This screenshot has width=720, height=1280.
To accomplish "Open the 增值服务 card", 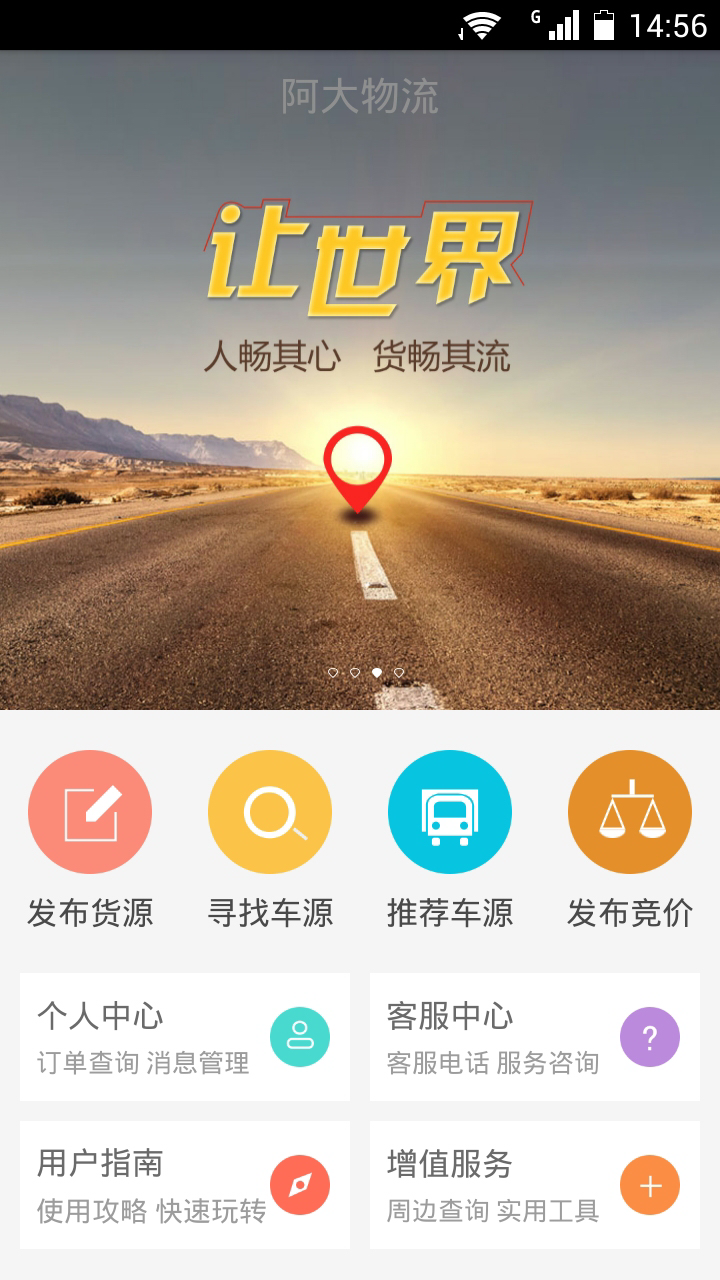I will coord(535,1185).
